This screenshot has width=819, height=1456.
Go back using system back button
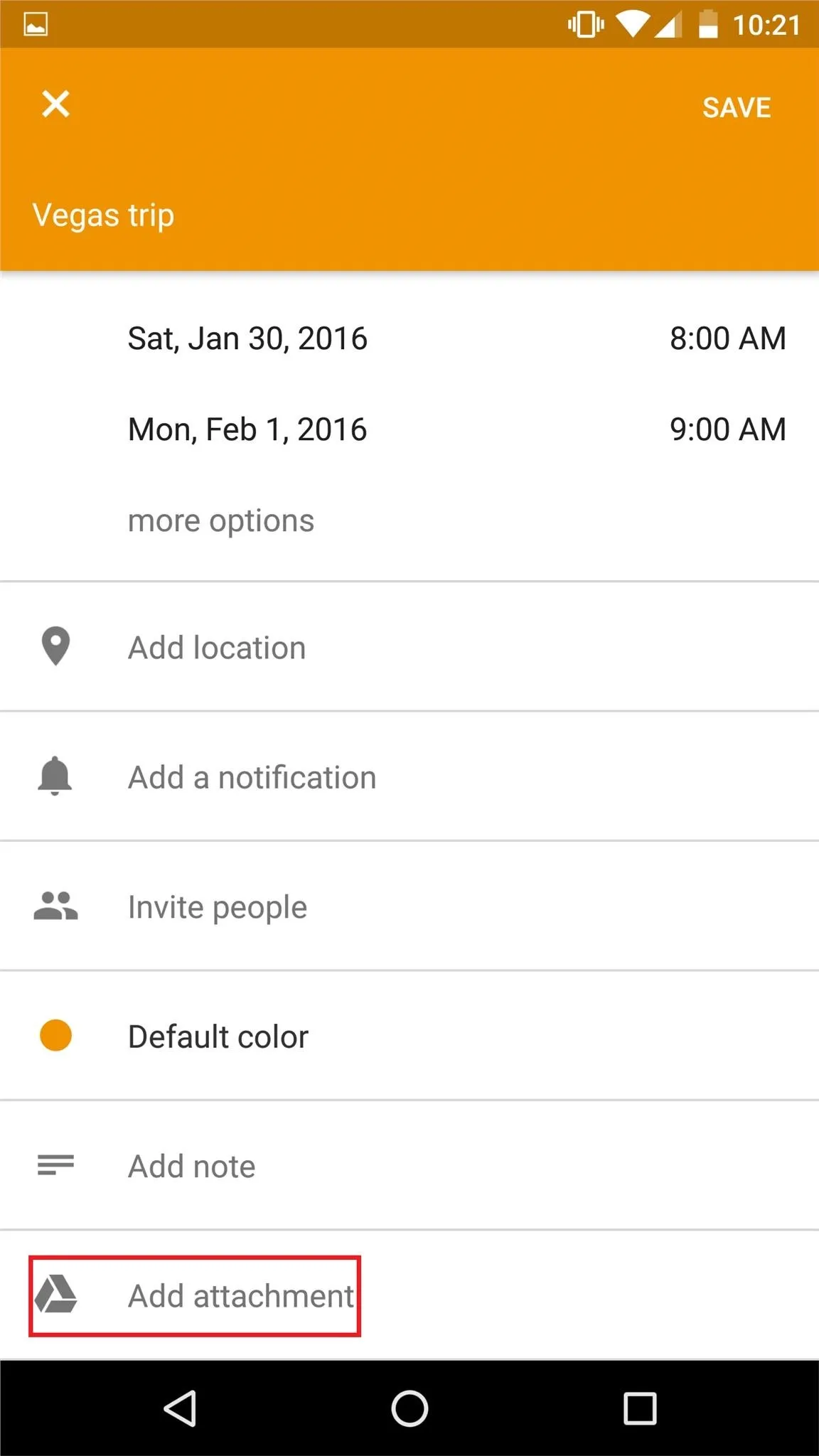[x=180, y=1408]
